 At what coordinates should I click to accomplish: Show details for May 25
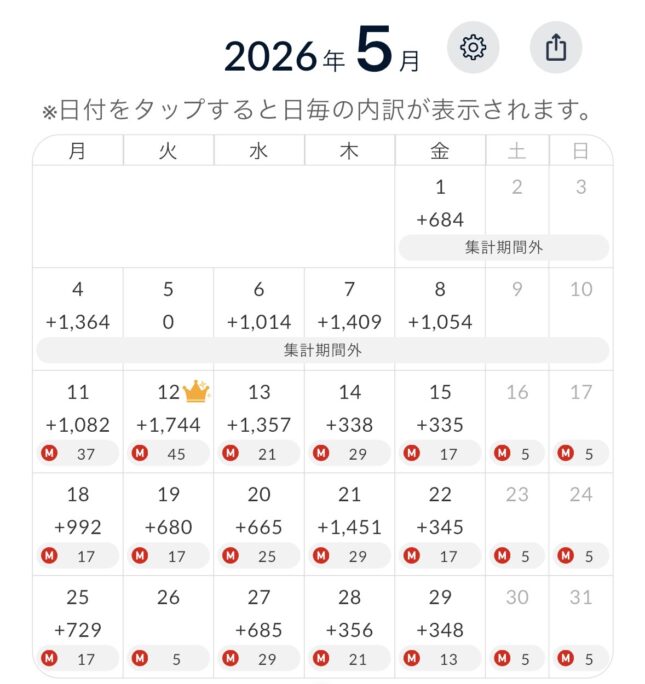pos(78,627)
